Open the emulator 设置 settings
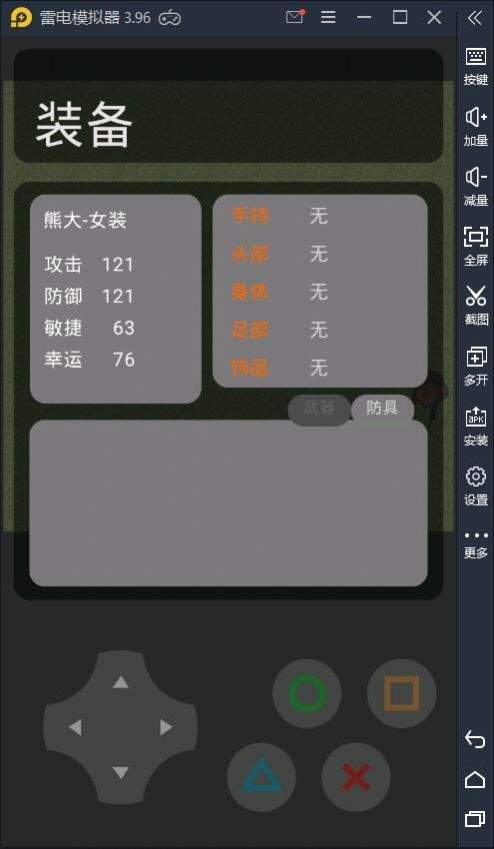Image resolution: width=494 pixels, height=849 pixels. (476, 486)
